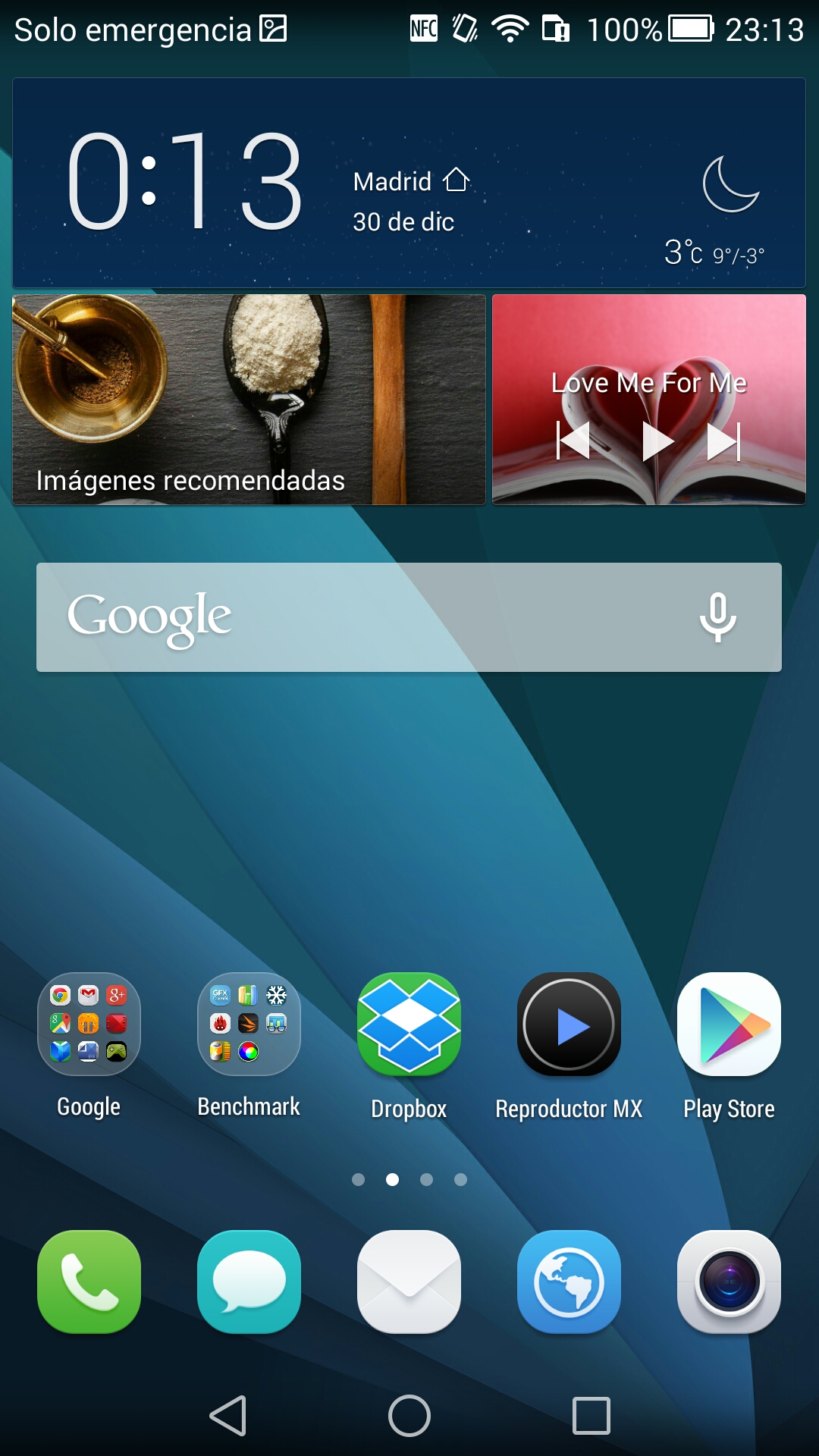Open the clock and weather widget
Screen dimensions: 819x1456
[408, 182]
